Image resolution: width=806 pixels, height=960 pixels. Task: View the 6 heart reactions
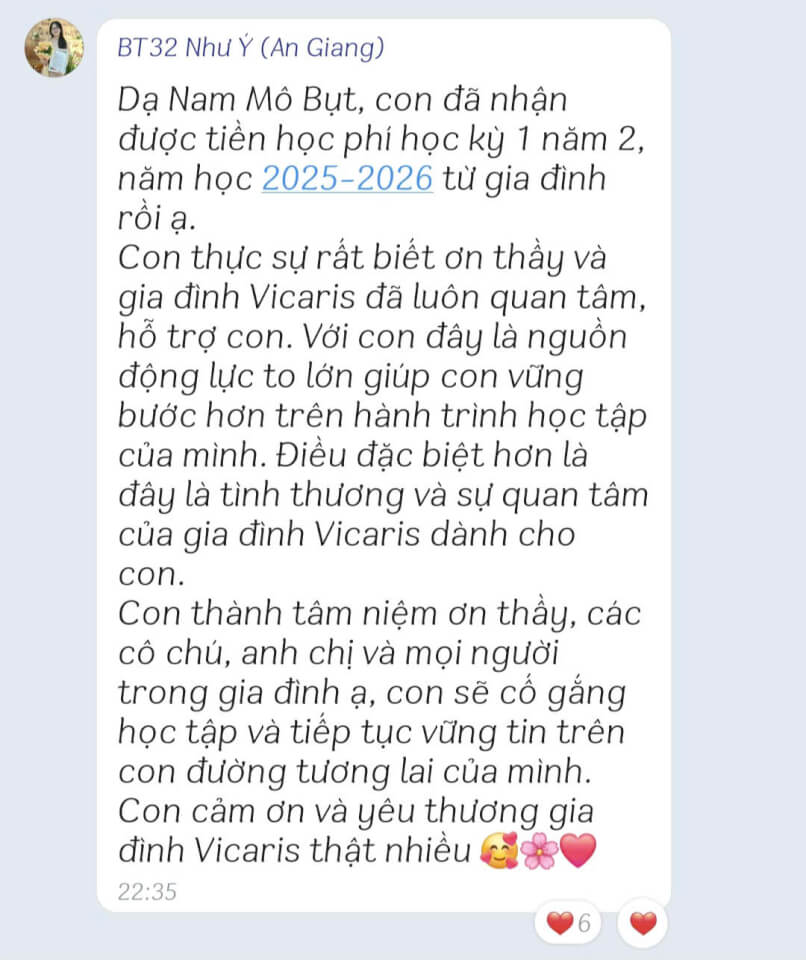pos(569,923)
